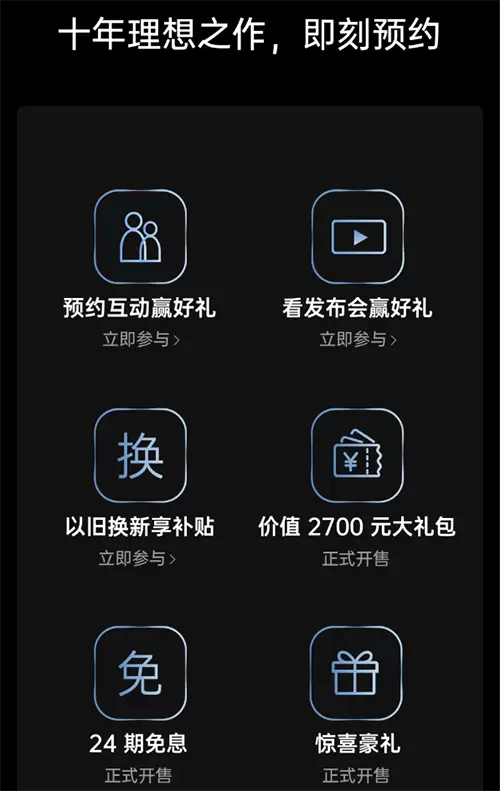This screenshot has width=500, height=791.
Task: Open 立即参与 under 以旧换新享补贴
Action: pyautogui.click(x=137, y=558)
